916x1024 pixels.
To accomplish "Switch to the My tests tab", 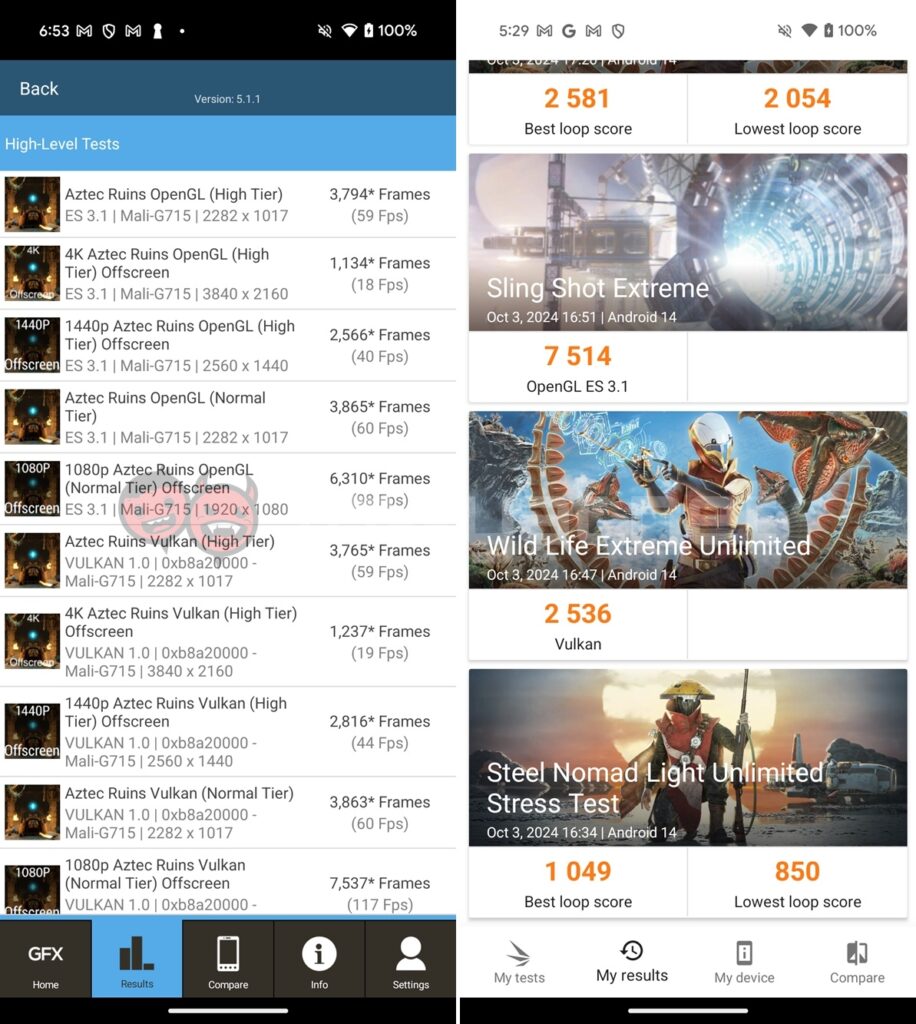I will click(x=519, y=961).
